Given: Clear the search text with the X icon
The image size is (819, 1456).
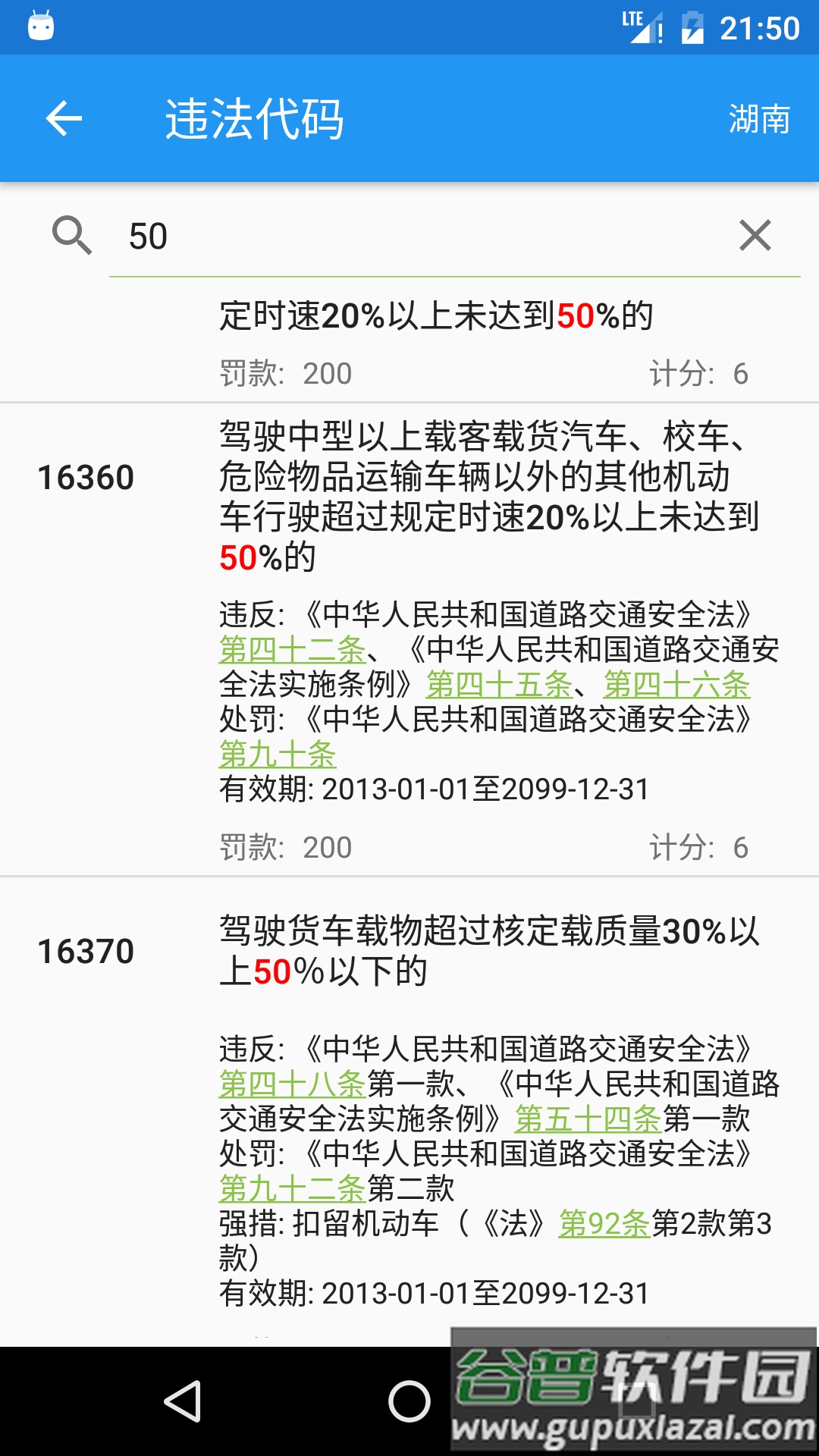Looking at the screenshot, I should 755,236.
